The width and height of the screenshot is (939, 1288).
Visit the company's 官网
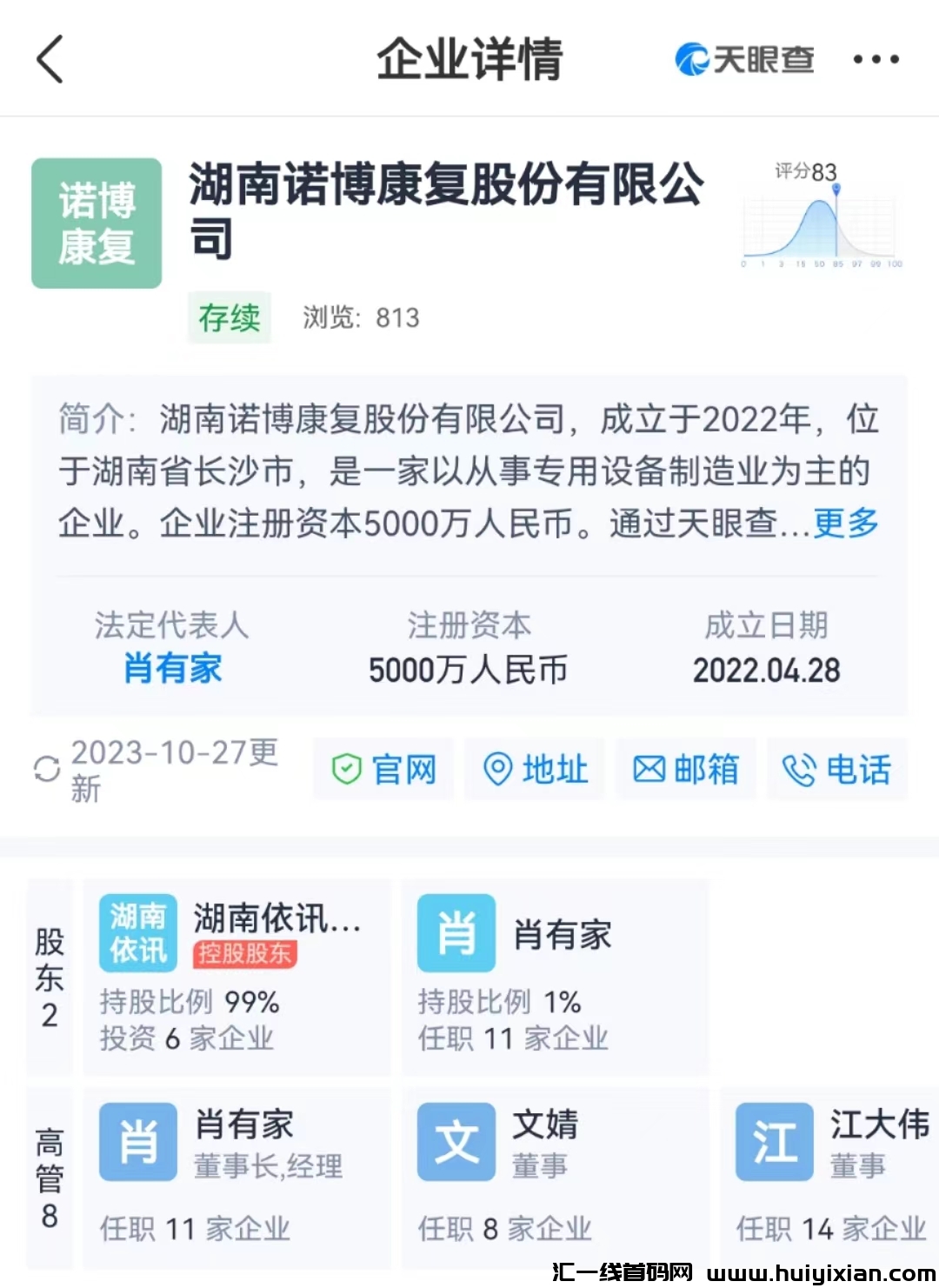coord(384,770)
